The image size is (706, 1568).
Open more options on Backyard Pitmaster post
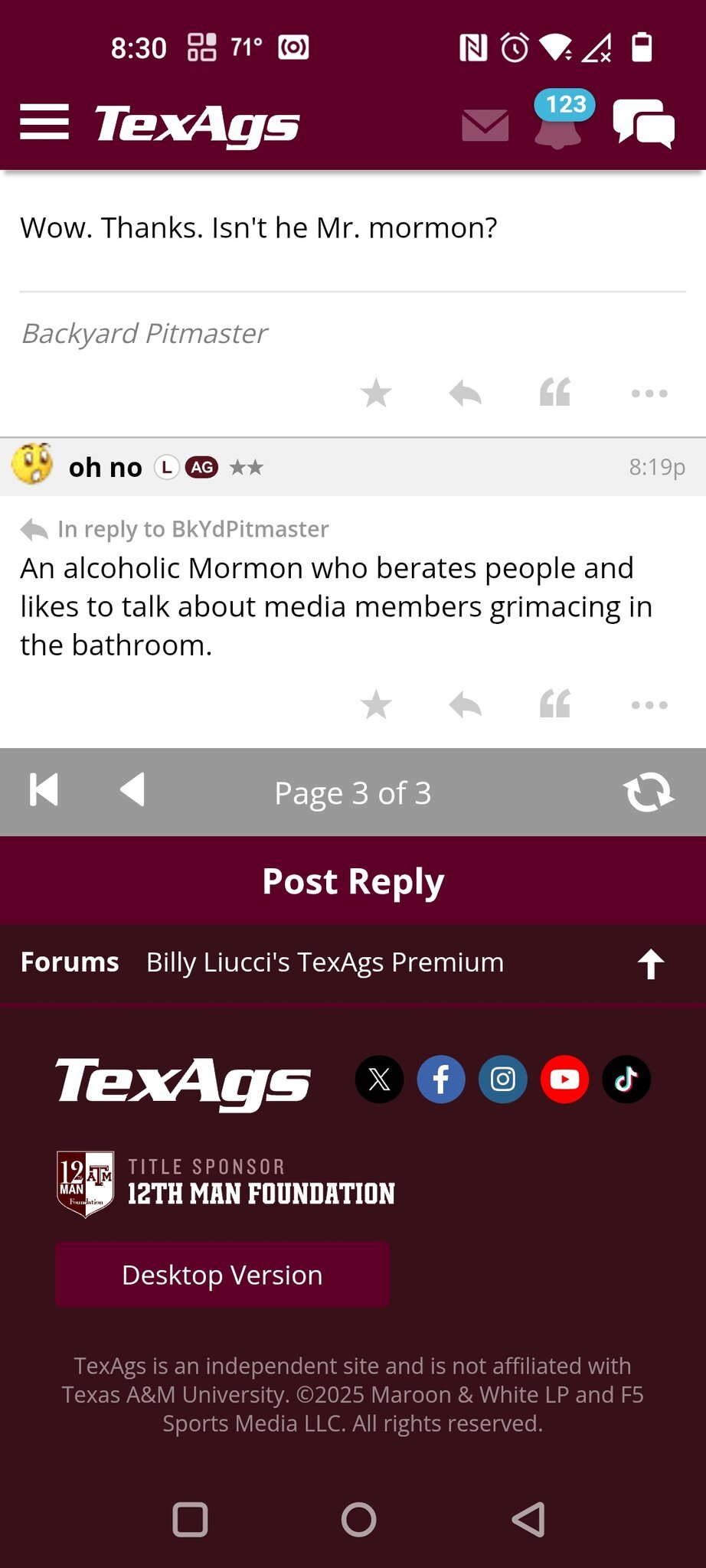click(649, 394)
